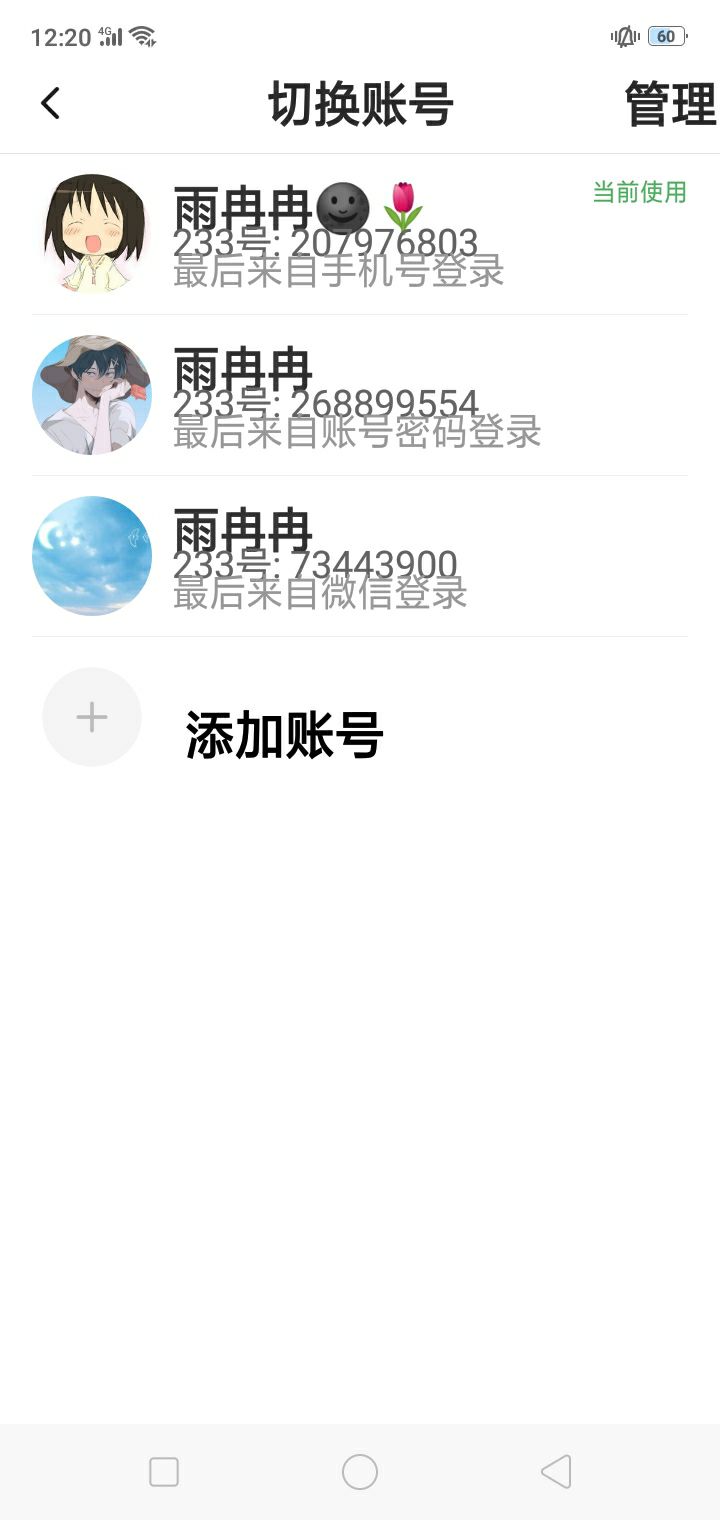This screenshot has height=1520, width=720.
Task: Go back from the 切换账号 page
Action: coord(50,103)
